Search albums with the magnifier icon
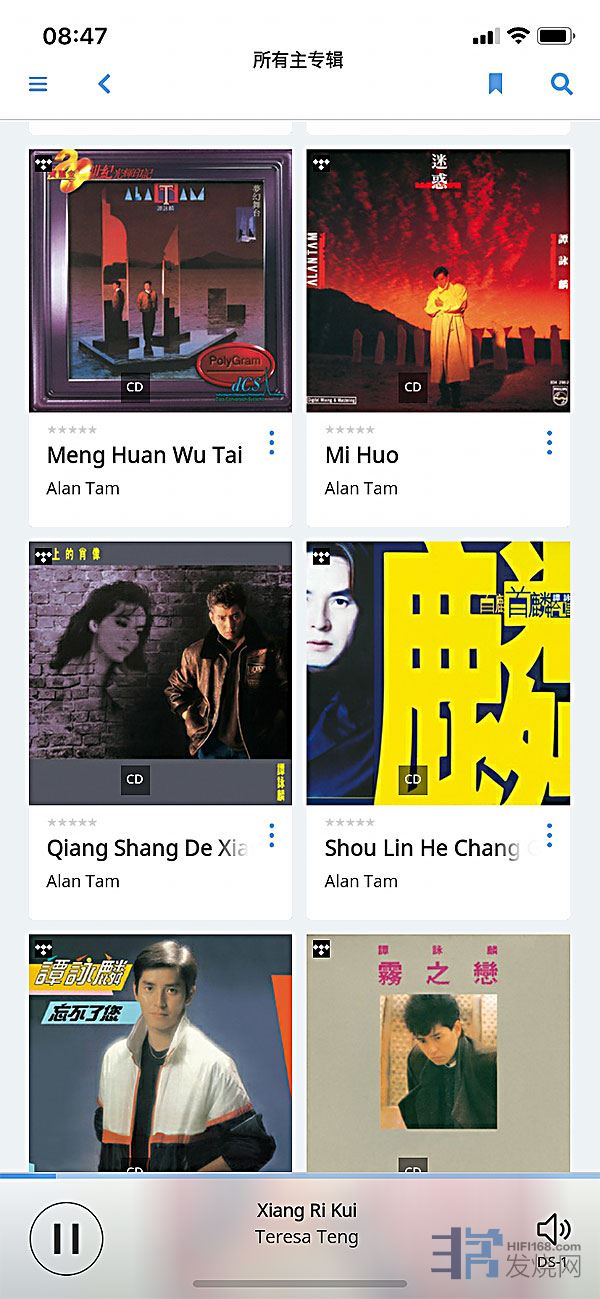Image resolution: width=600 pixels, height=1299 pixels. [x=562, y=84]
